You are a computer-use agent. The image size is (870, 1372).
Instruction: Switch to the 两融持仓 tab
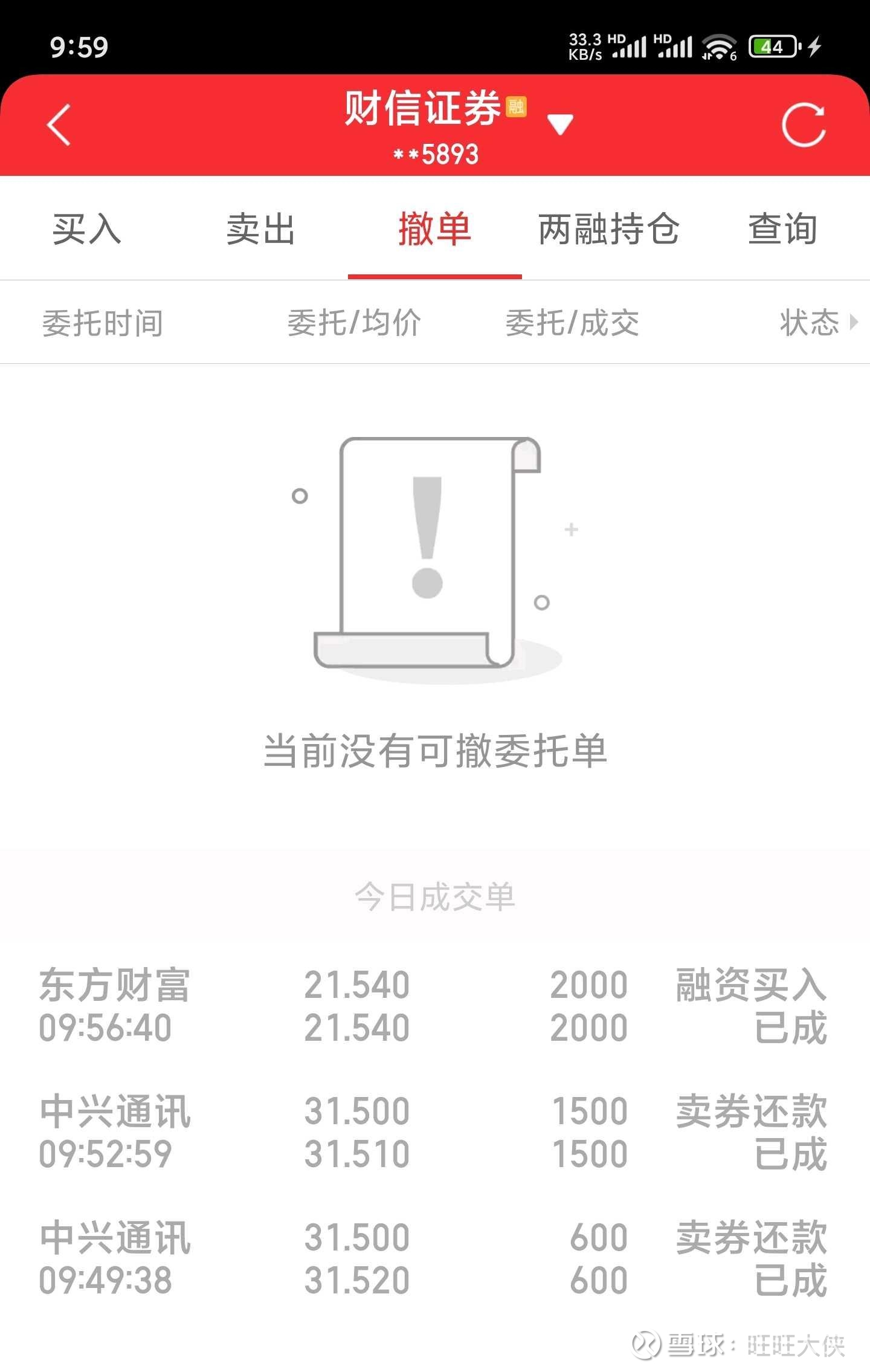coord(607,230)
